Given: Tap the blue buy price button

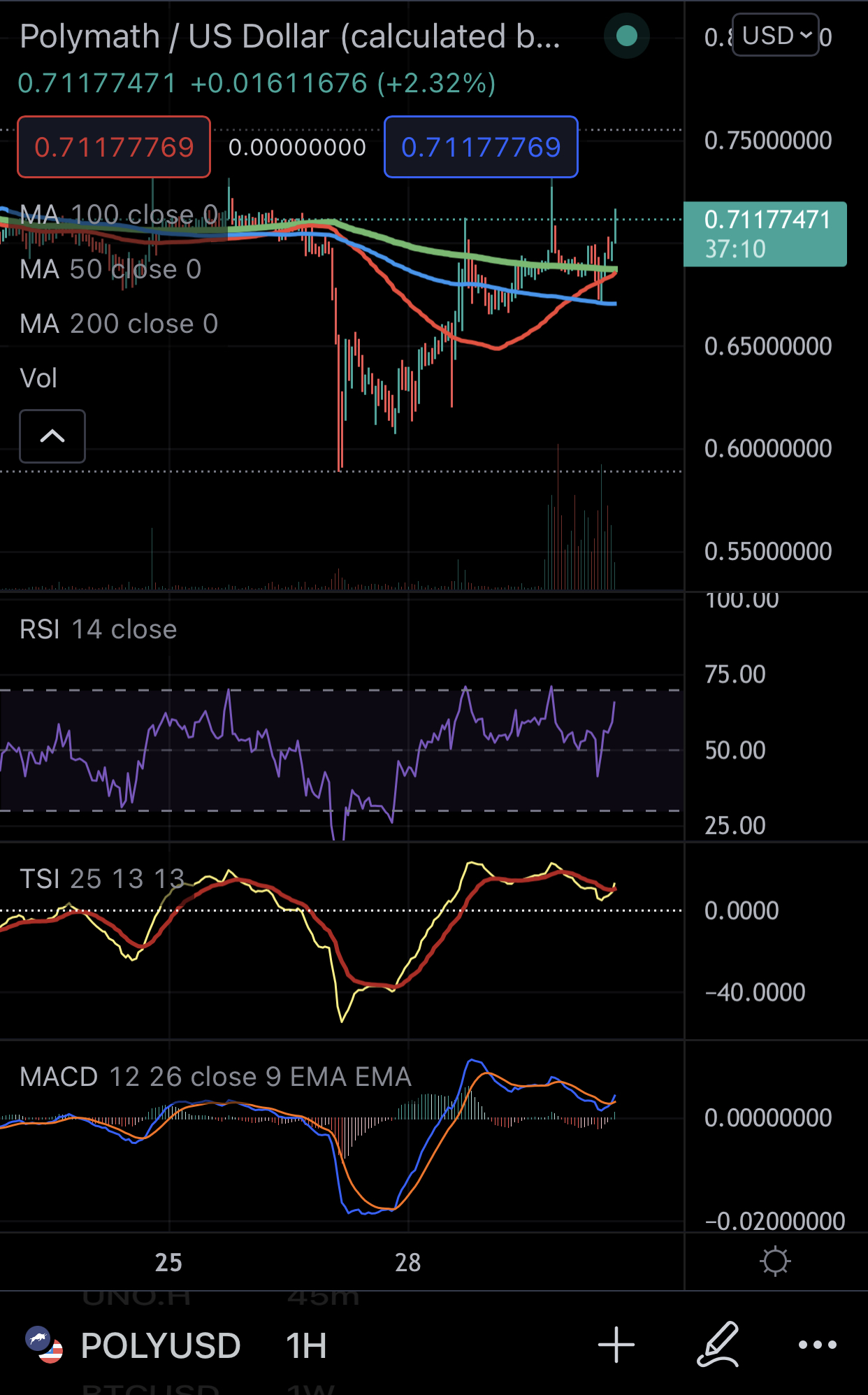Looking at the screenshot, I should click(x=481, y=147).
